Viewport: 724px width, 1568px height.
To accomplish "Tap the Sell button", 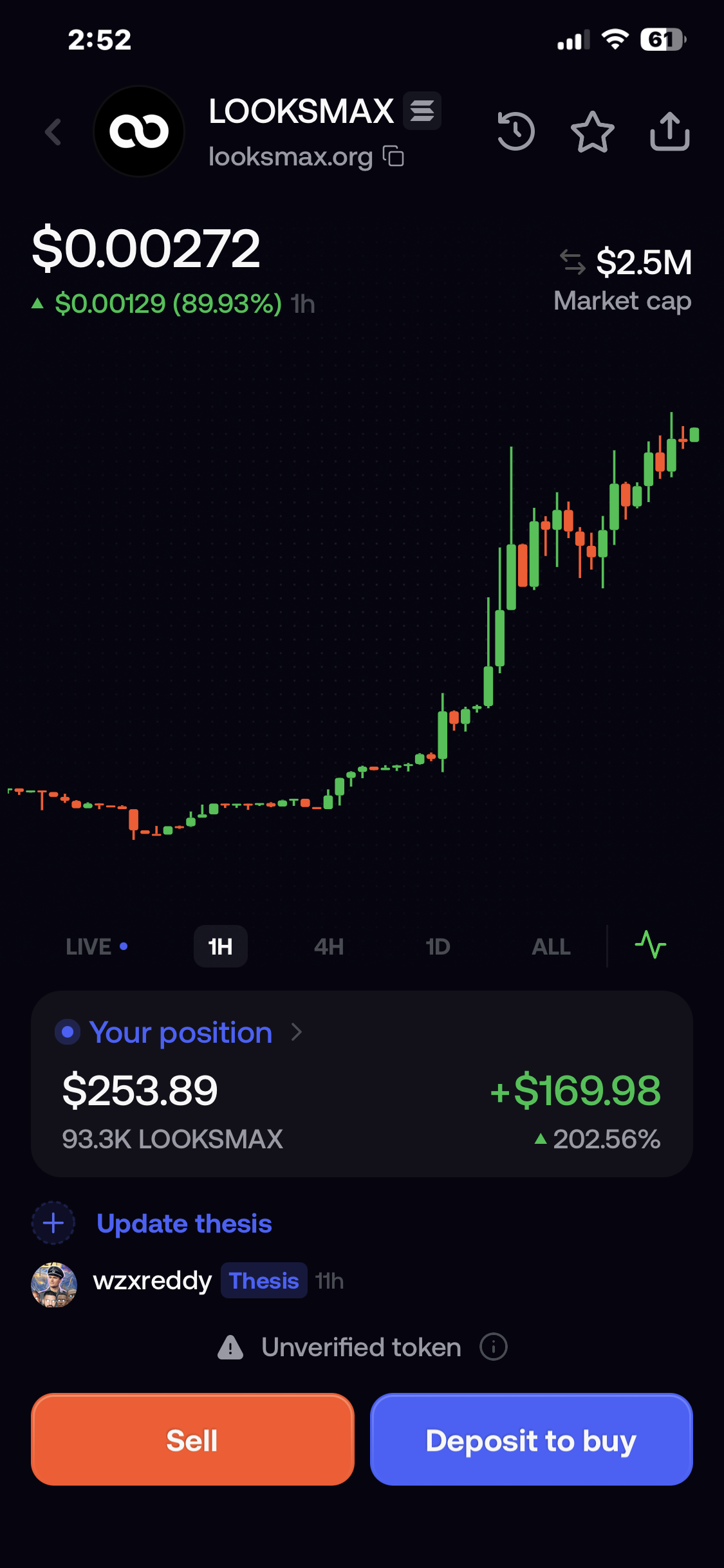I will (192, 1440).
